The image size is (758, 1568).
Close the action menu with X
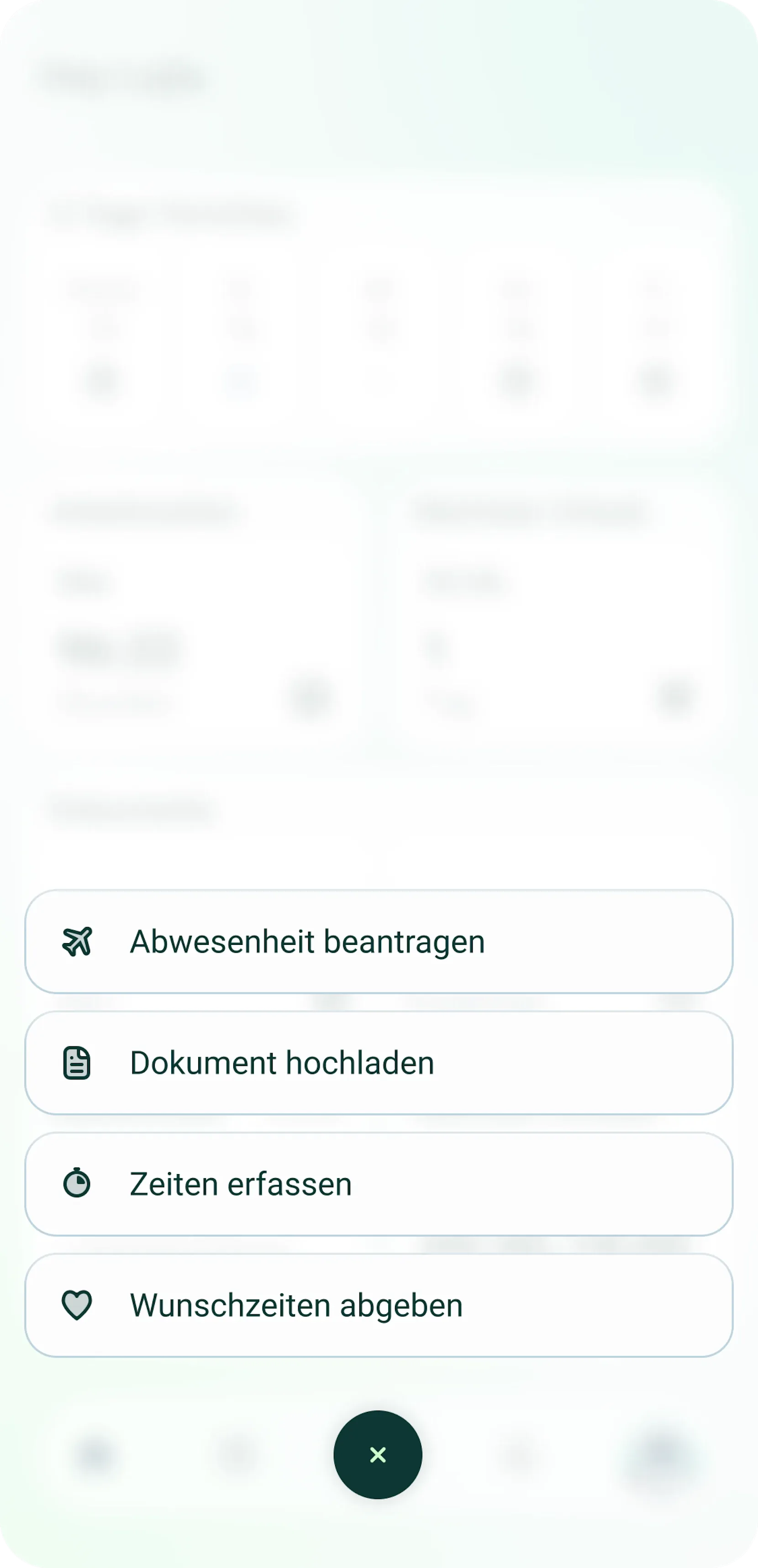(378, 1454)
